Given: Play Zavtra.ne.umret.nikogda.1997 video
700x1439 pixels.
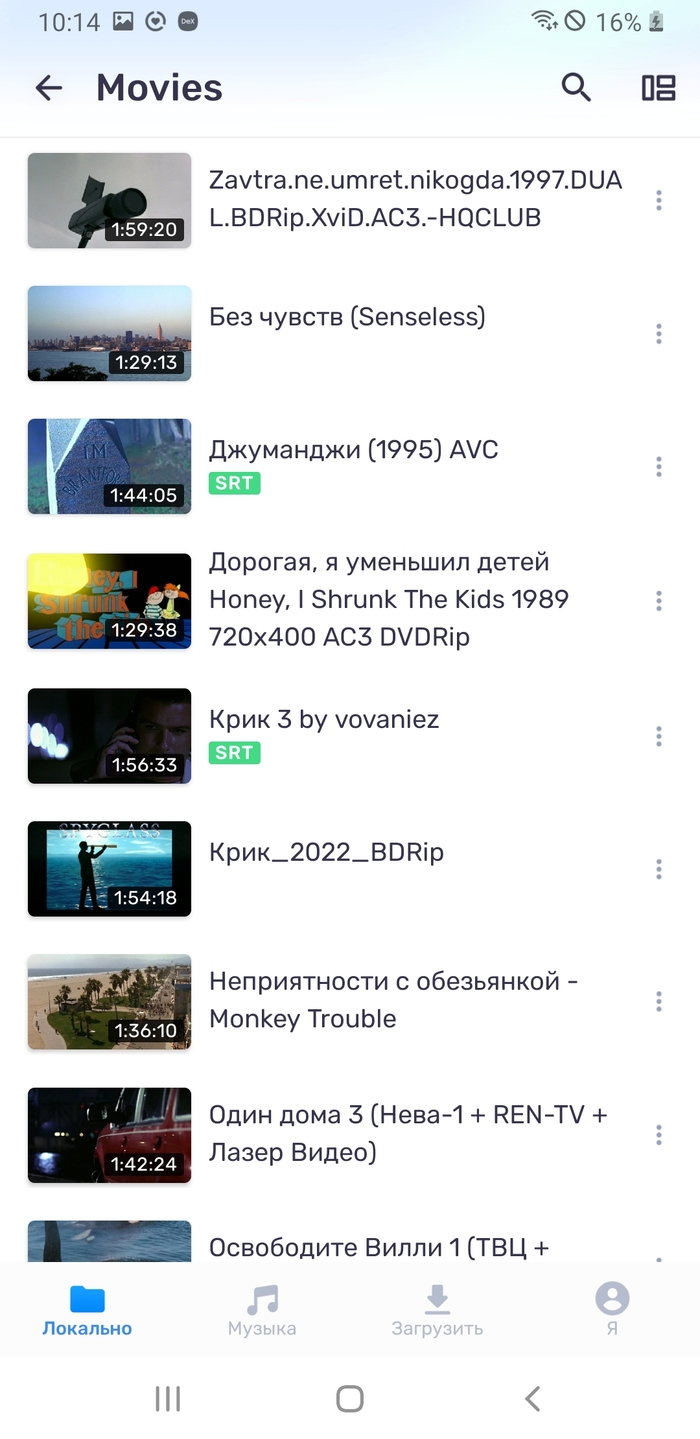Looking at the screenshot, I should point(109,200).
